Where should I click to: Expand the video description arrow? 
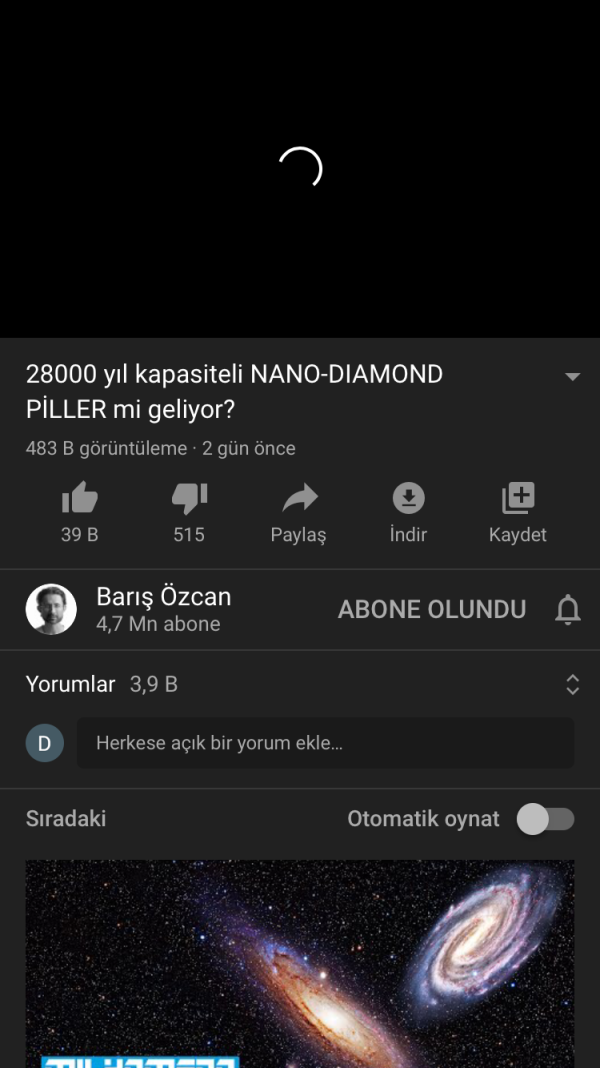point(572,377)
